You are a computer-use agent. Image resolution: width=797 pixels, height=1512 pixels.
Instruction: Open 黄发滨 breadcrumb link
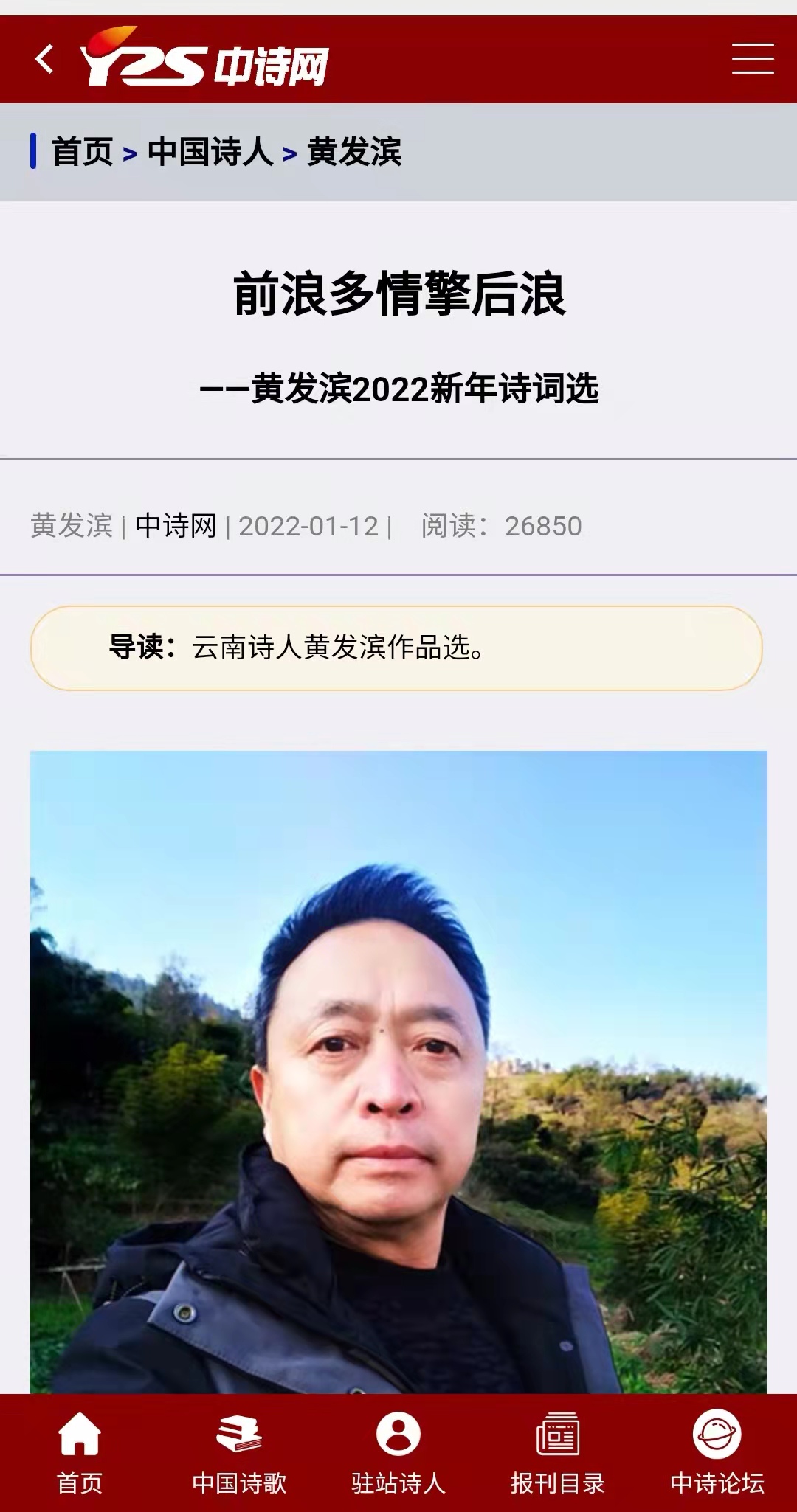click(353, 152)
